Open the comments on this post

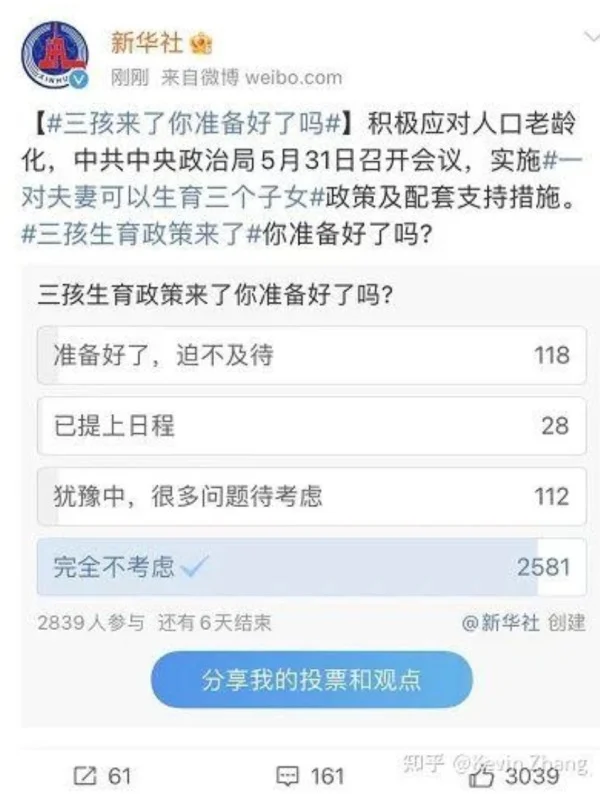pyautogui.click(x=310, y=774)
